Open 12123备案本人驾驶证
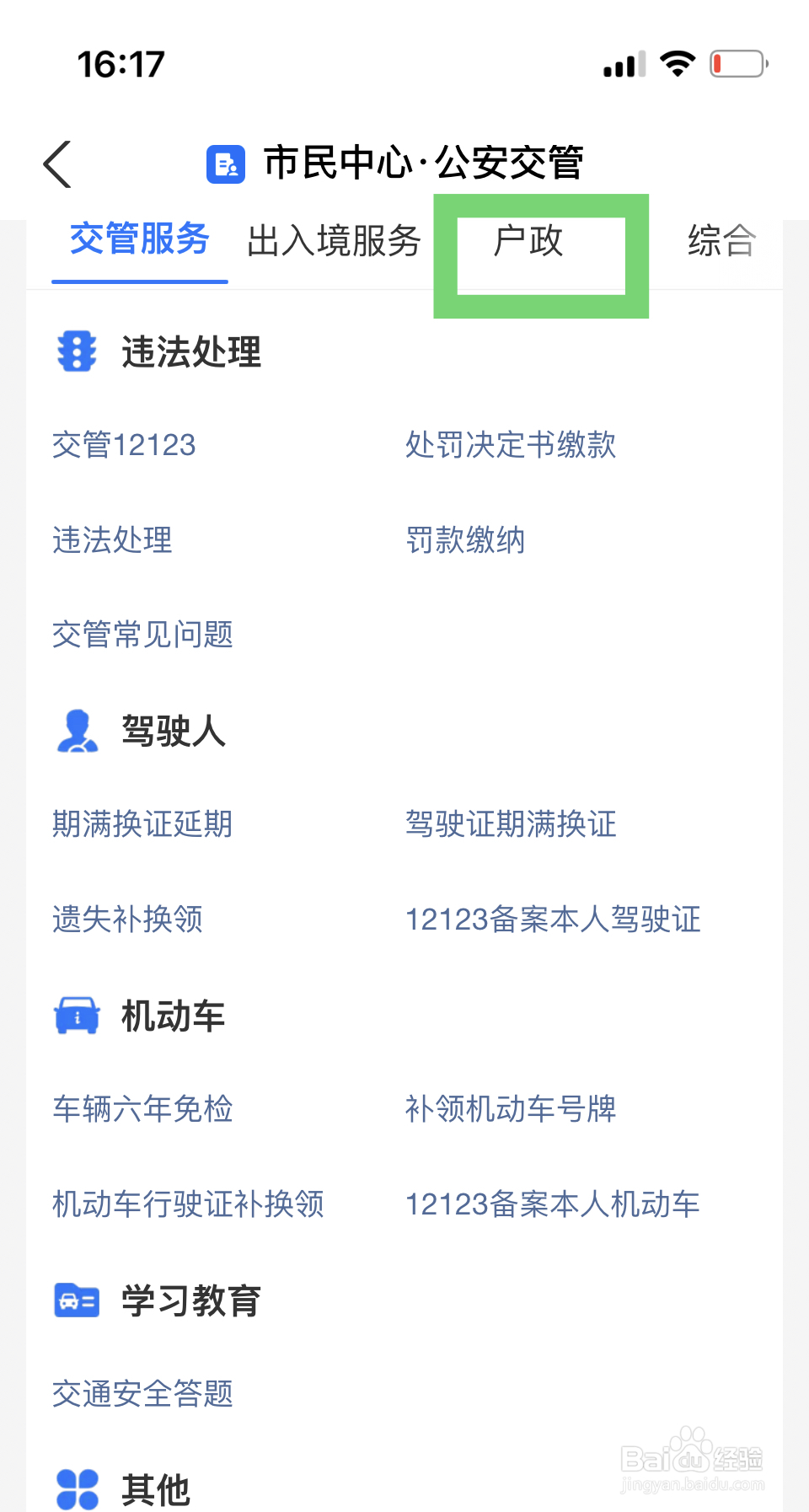Screen dimensions: 809x1512 [x=553, y=920]
